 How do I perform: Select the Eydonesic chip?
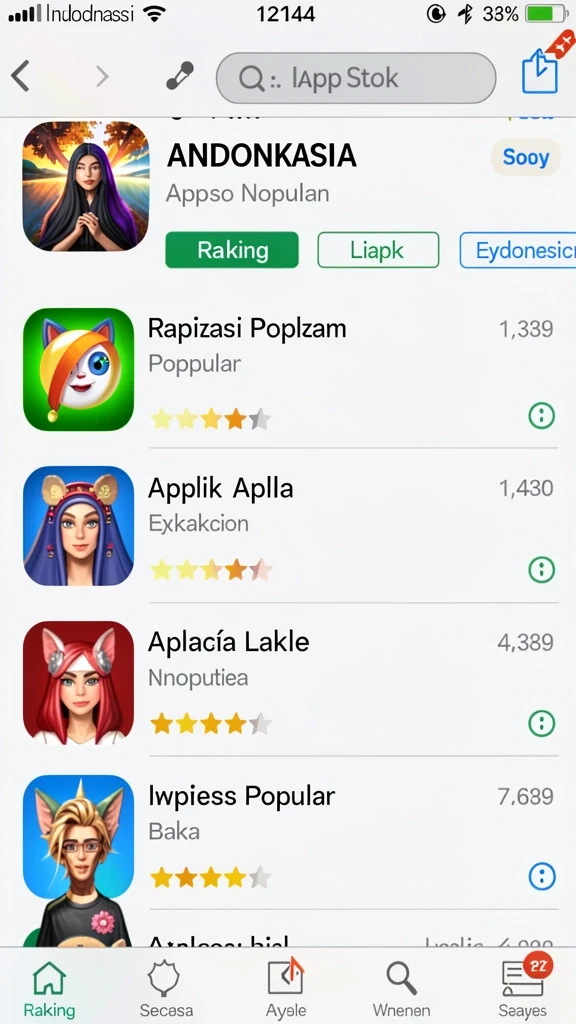(518, 250)
